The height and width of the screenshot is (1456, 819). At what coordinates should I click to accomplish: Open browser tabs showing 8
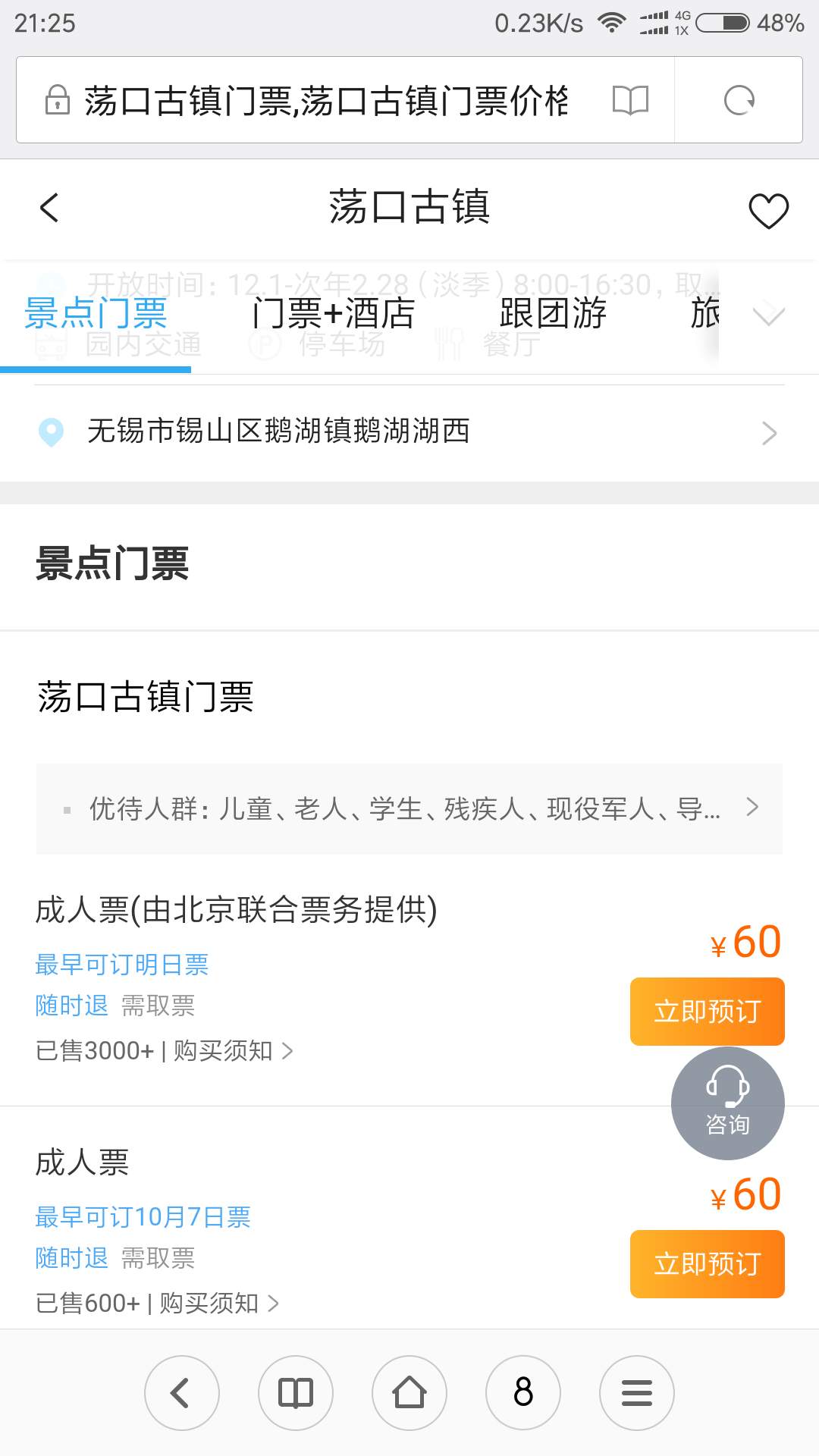523,1393
